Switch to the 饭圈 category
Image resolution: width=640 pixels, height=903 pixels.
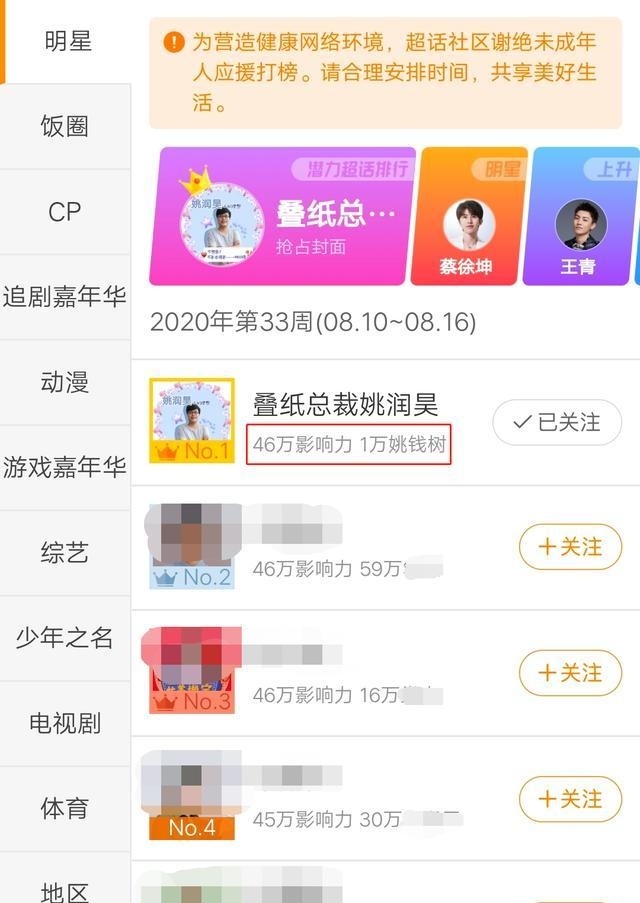[x=65, y=127]
